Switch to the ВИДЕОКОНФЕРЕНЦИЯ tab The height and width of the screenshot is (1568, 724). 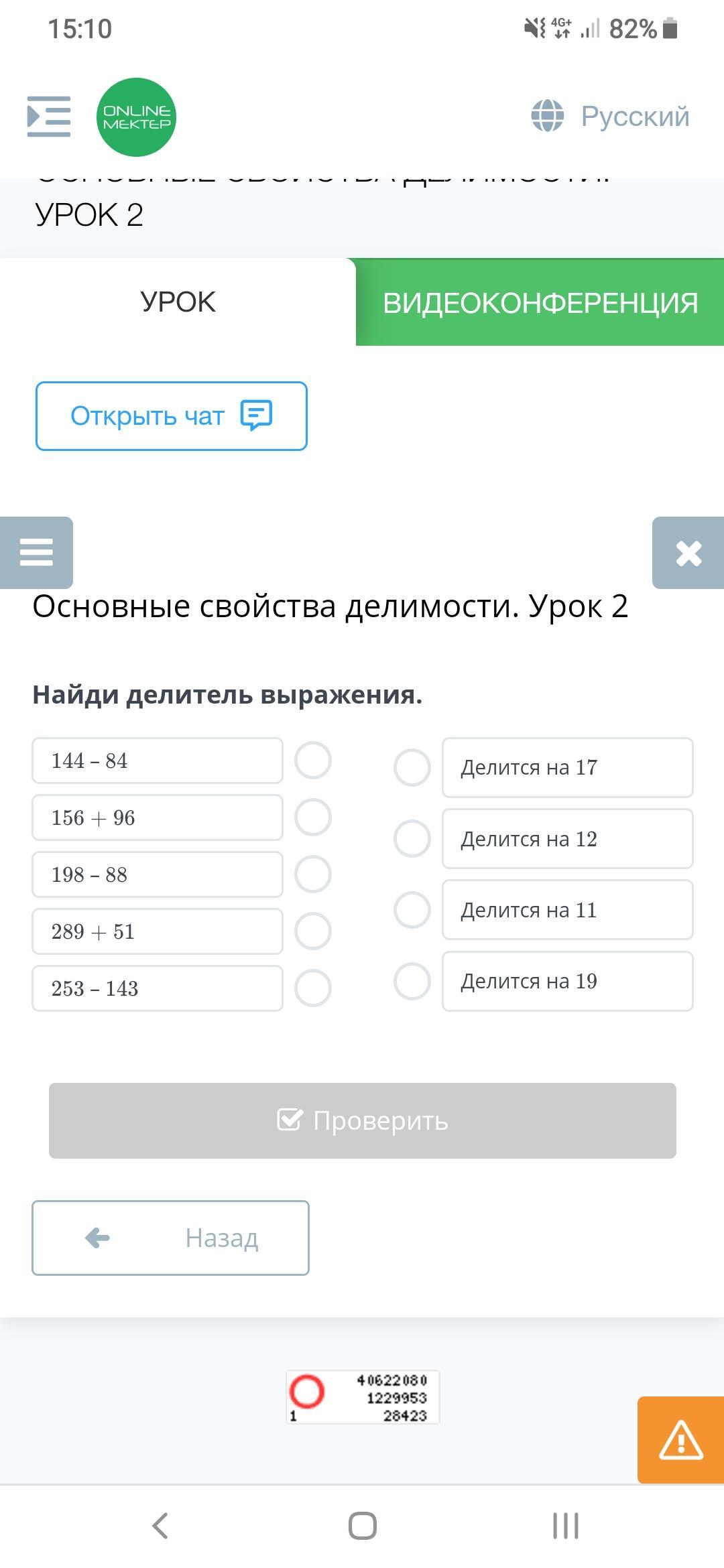540,302
